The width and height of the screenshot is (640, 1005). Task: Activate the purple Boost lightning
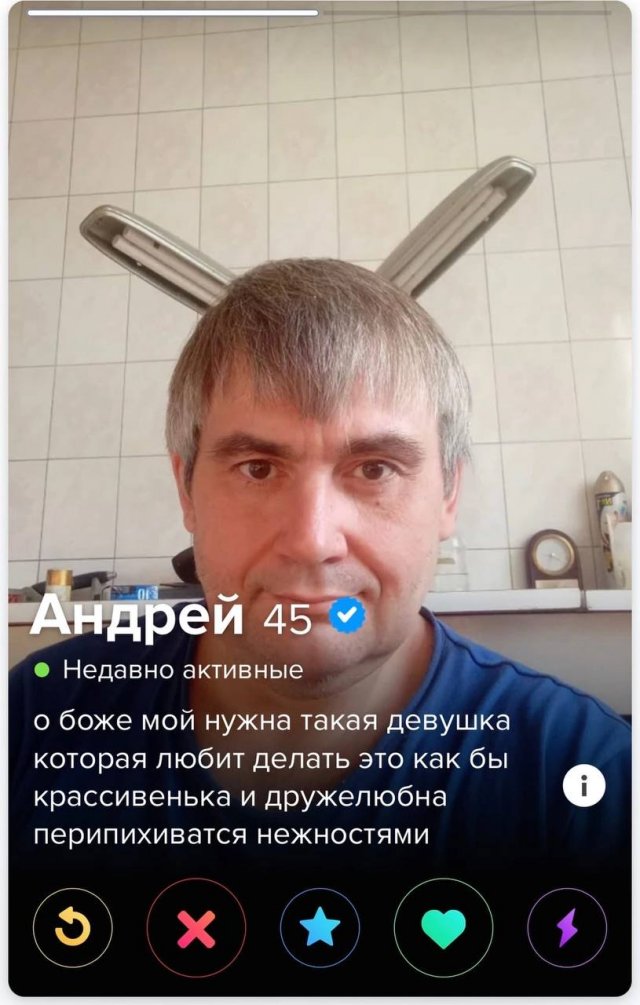pyautogui.click(x=567, y=928)
